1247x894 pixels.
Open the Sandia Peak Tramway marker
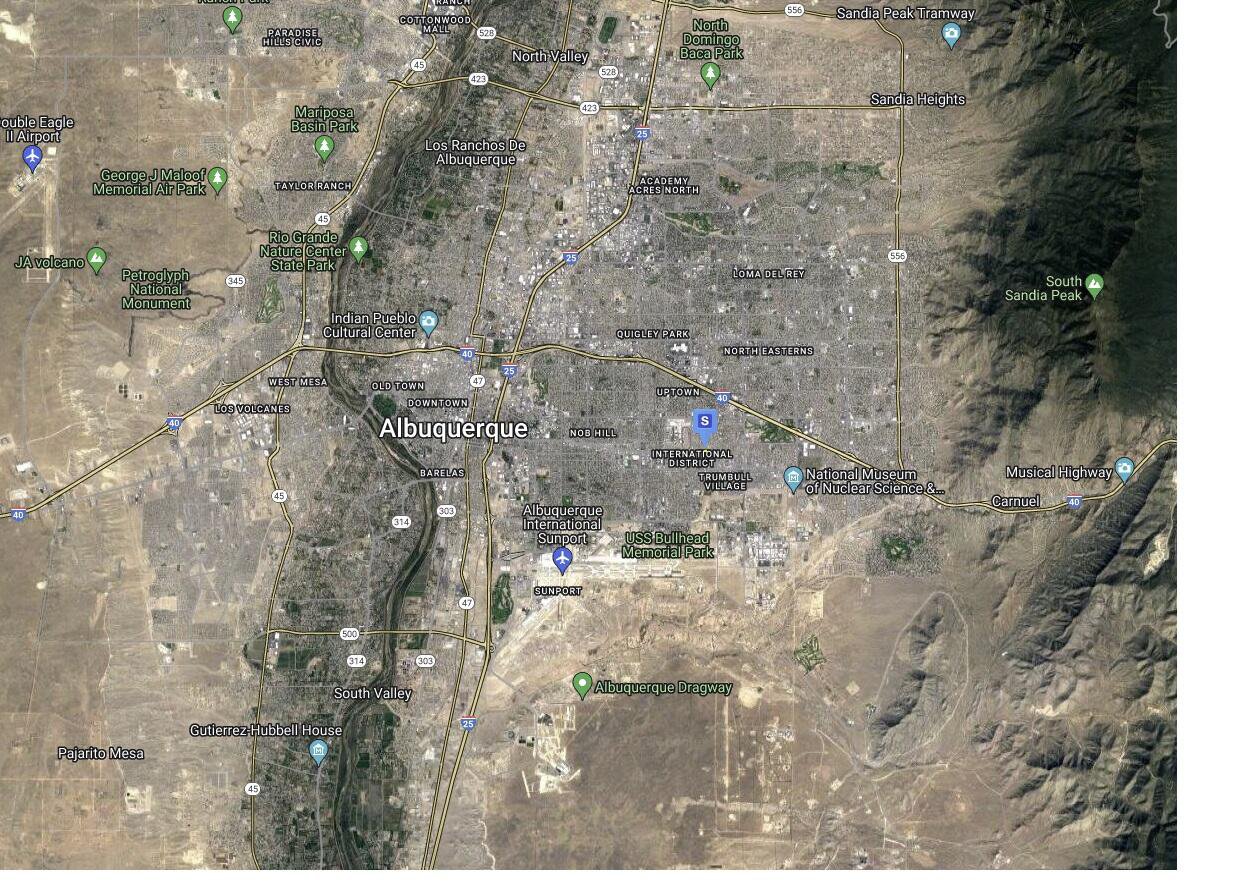[951, 34]
